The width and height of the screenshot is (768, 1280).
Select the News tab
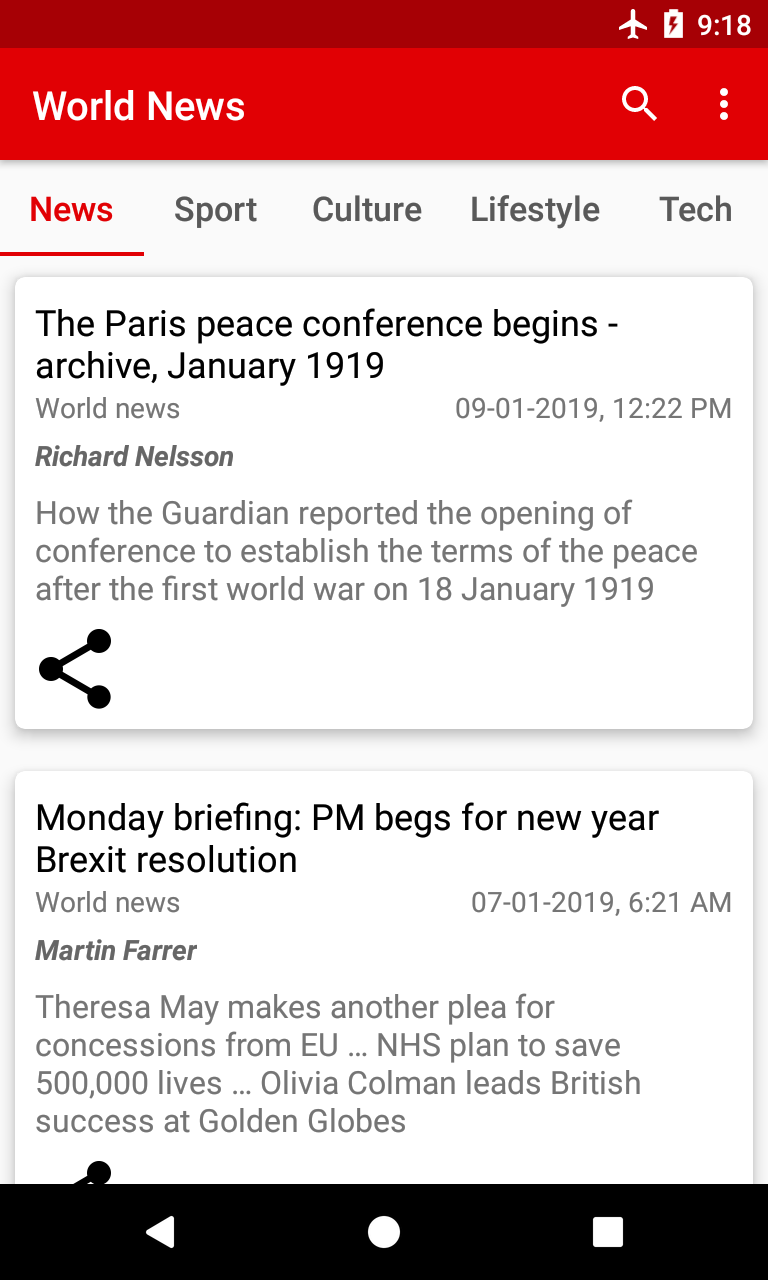tap(71, 209)
